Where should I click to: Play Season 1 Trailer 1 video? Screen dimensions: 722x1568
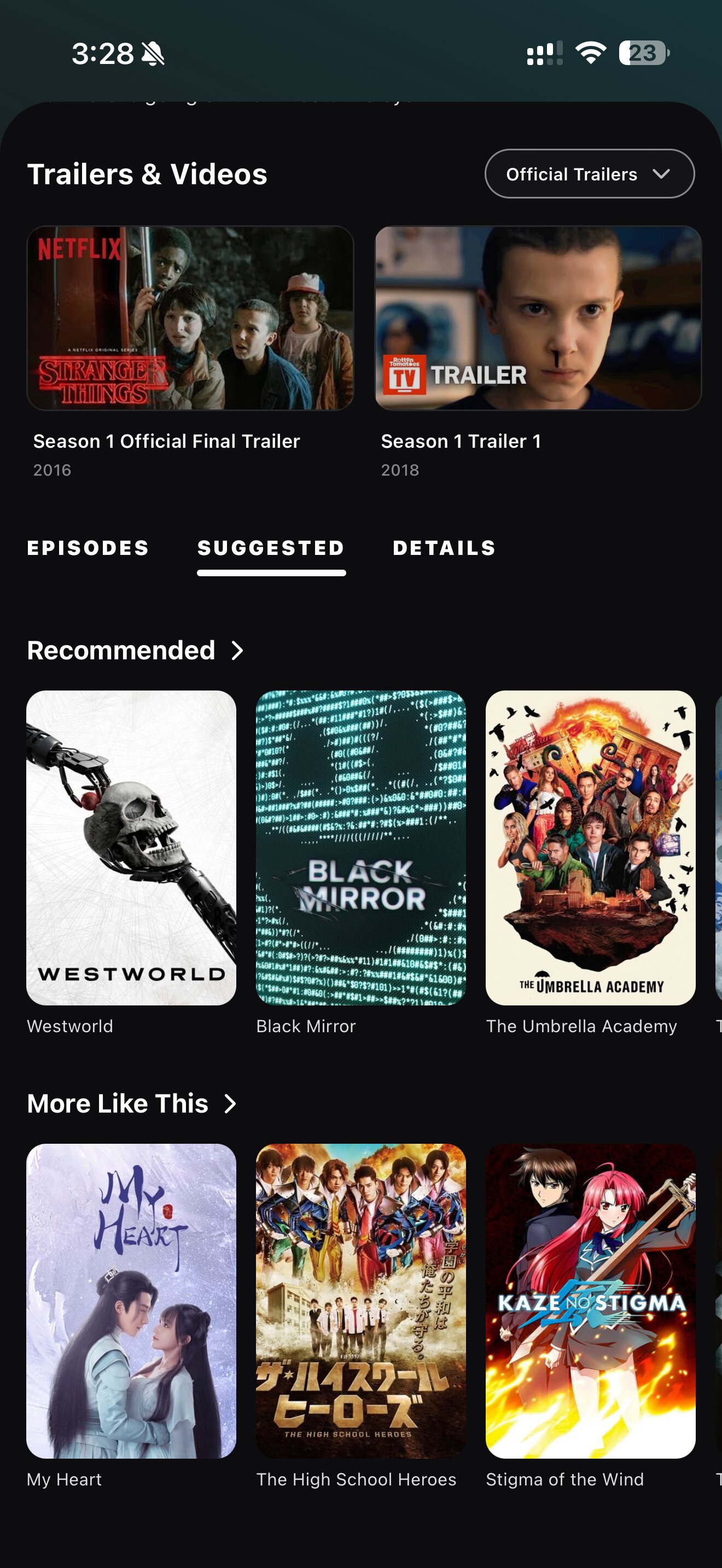[538, 318]
